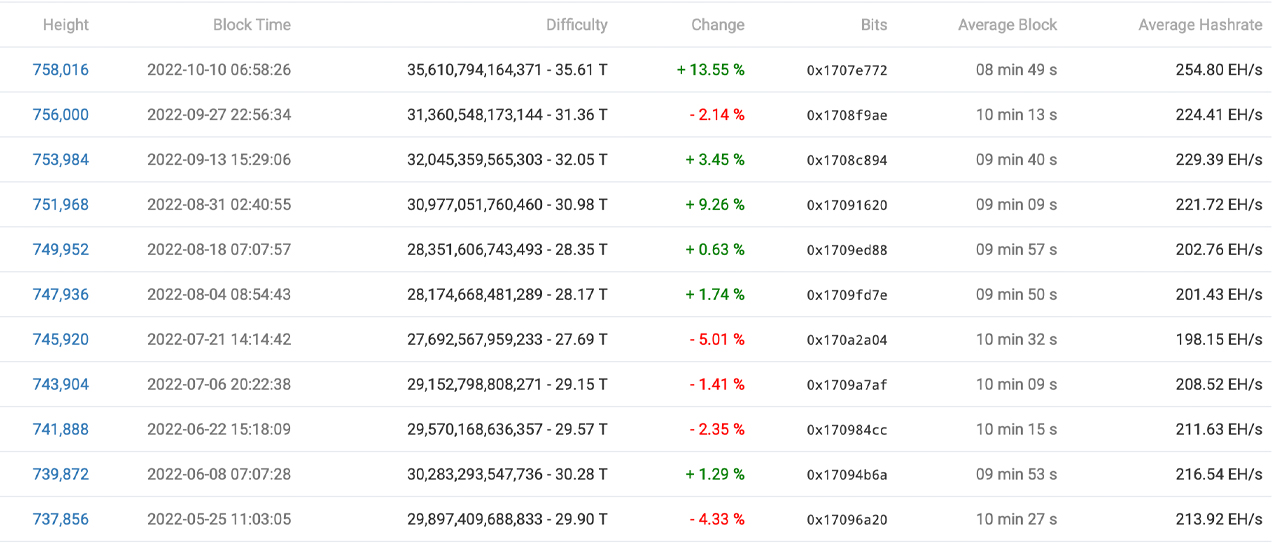The image size is (1280, 550).
Task: View block 745,920 details
Action: coord(61,340)
